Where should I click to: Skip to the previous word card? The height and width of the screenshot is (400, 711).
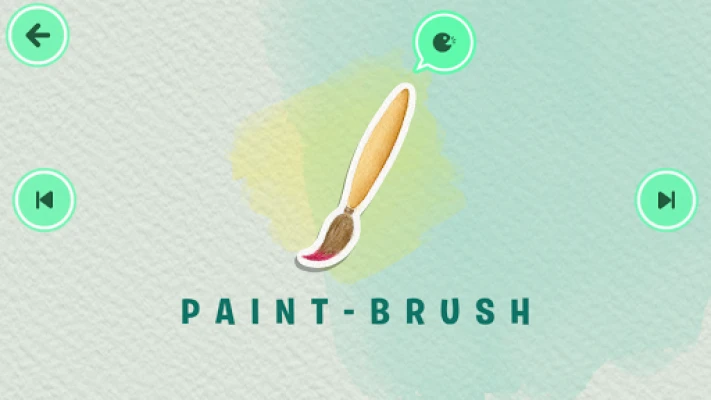(x=44, y=200)
